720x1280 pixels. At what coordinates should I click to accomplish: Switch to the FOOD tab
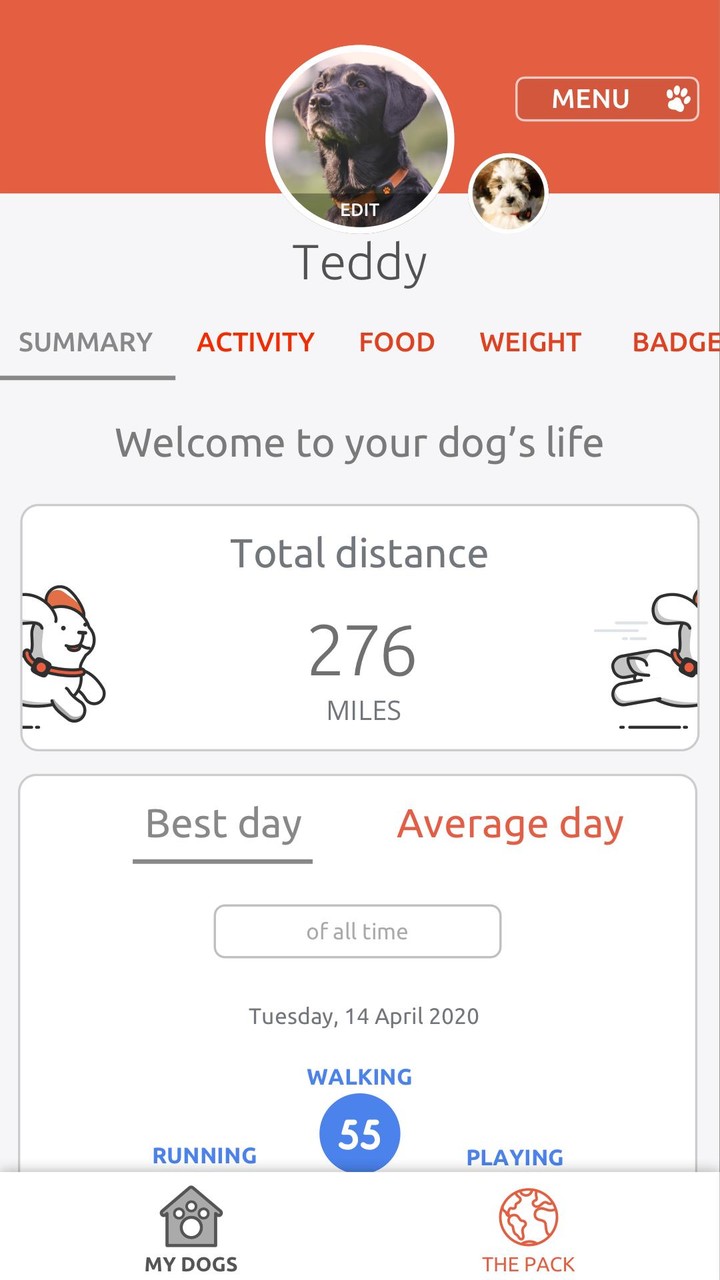click(396, 342)
